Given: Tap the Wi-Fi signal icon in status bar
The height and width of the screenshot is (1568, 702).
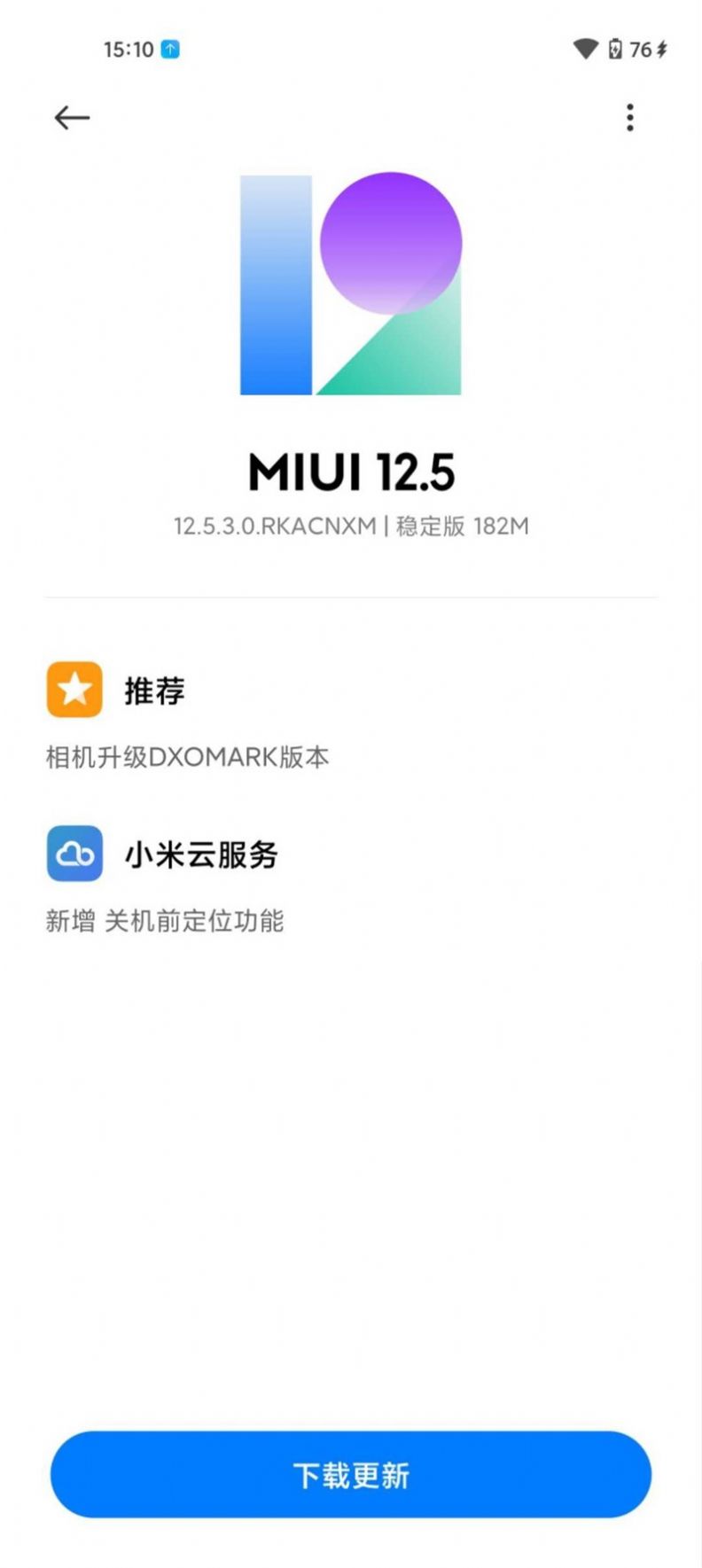Looking at the screenshot, I should pyautogui.click(x=584, y=50).
